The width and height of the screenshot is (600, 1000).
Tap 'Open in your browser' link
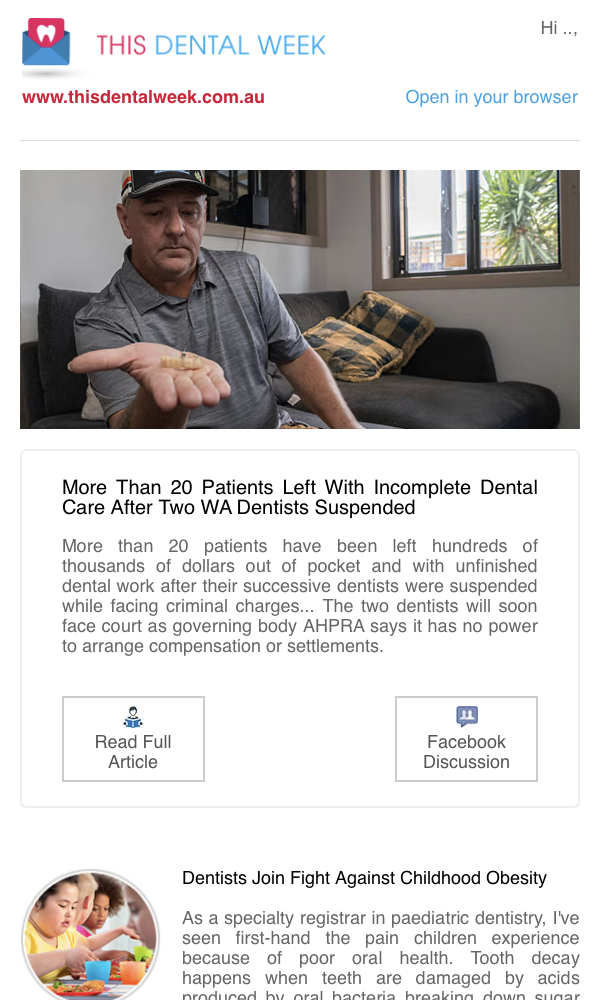point(492,97)
